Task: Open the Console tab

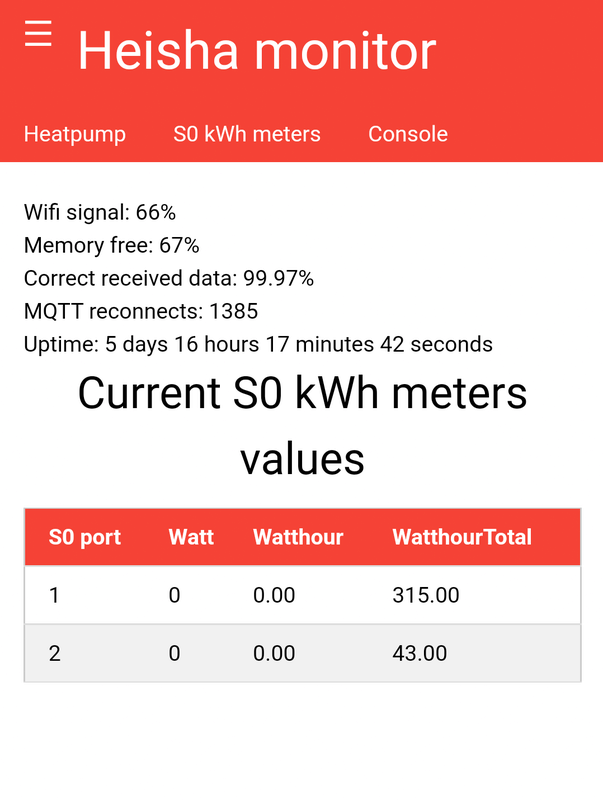Action: coord(408,134)
